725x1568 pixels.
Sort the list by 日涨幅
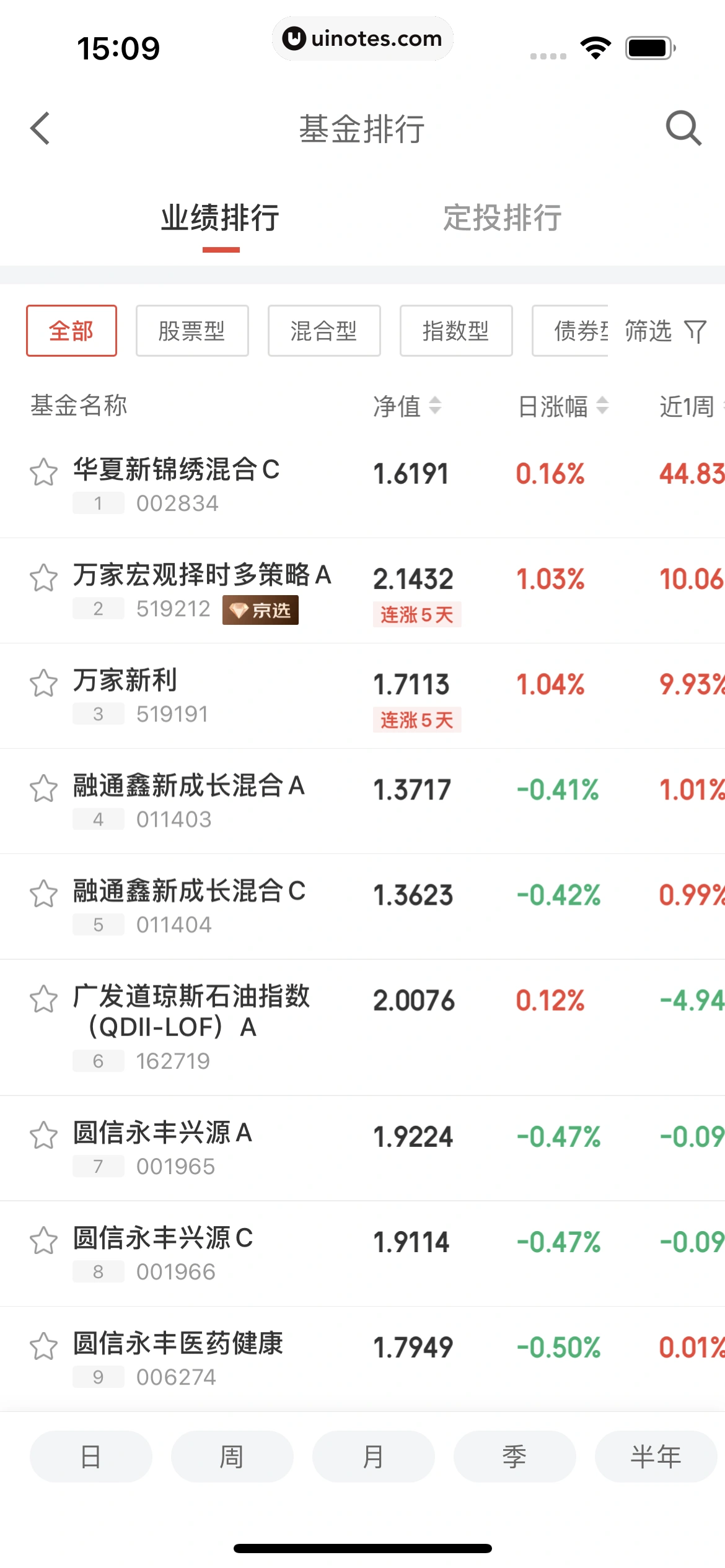(563, 406)
